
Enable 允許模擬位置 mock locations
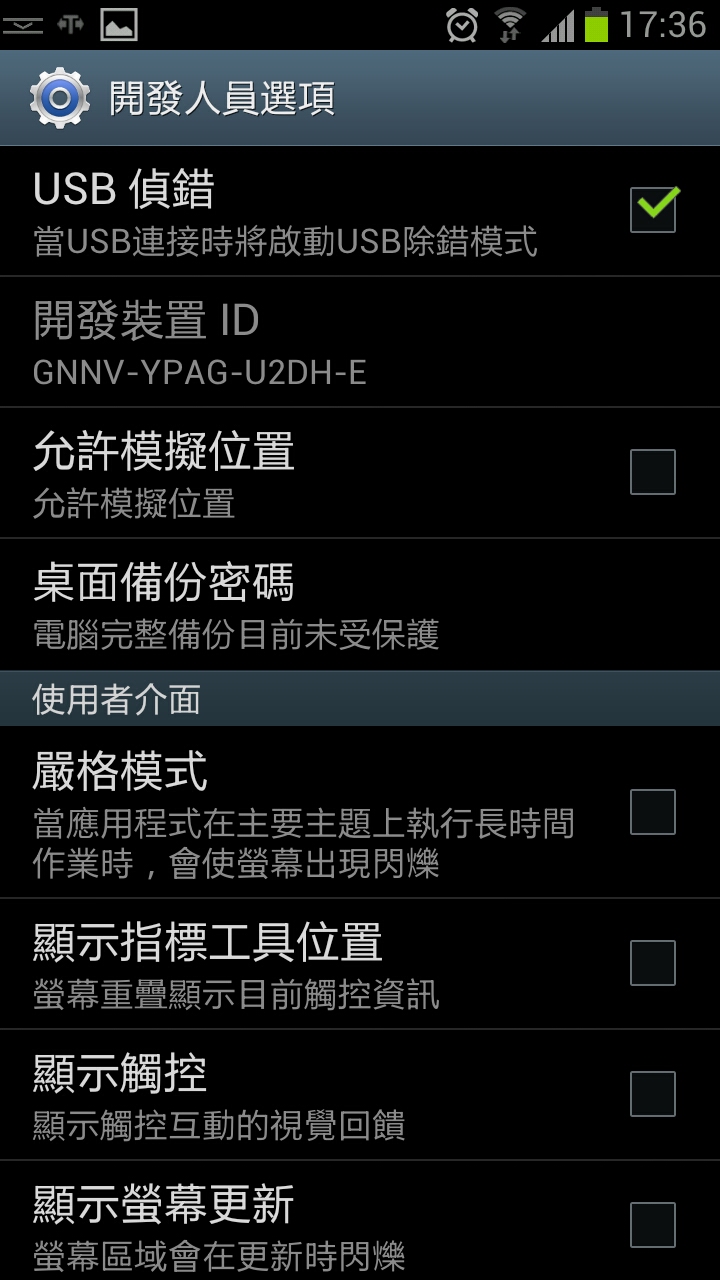[652, 471]
